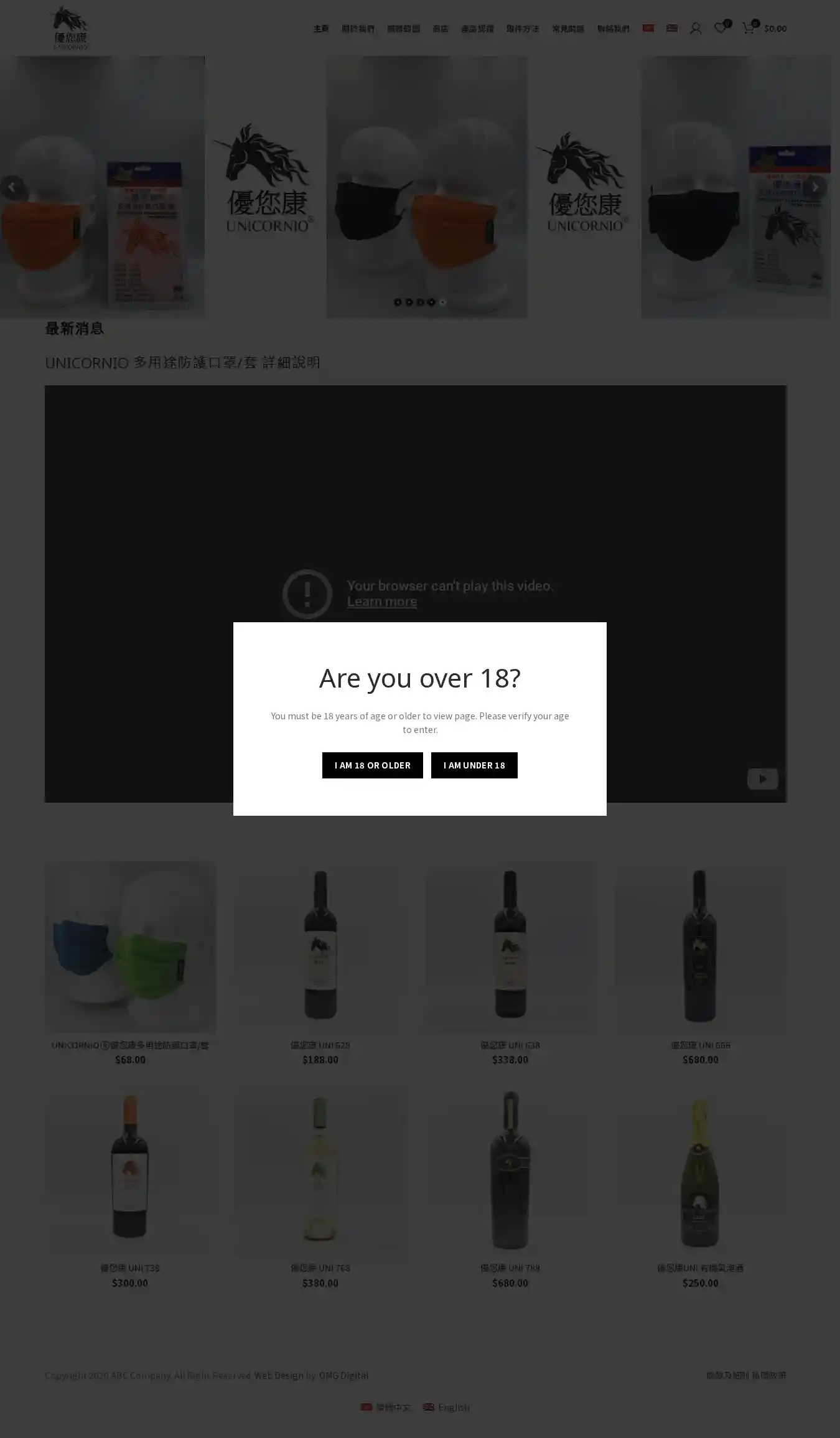Open the user account icon

696,29
